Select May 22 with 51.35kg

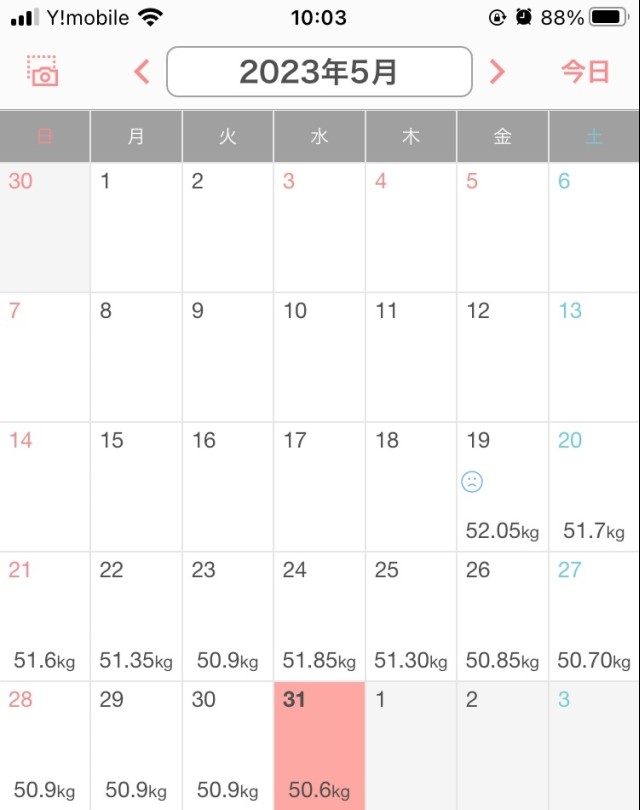(136, 616)
